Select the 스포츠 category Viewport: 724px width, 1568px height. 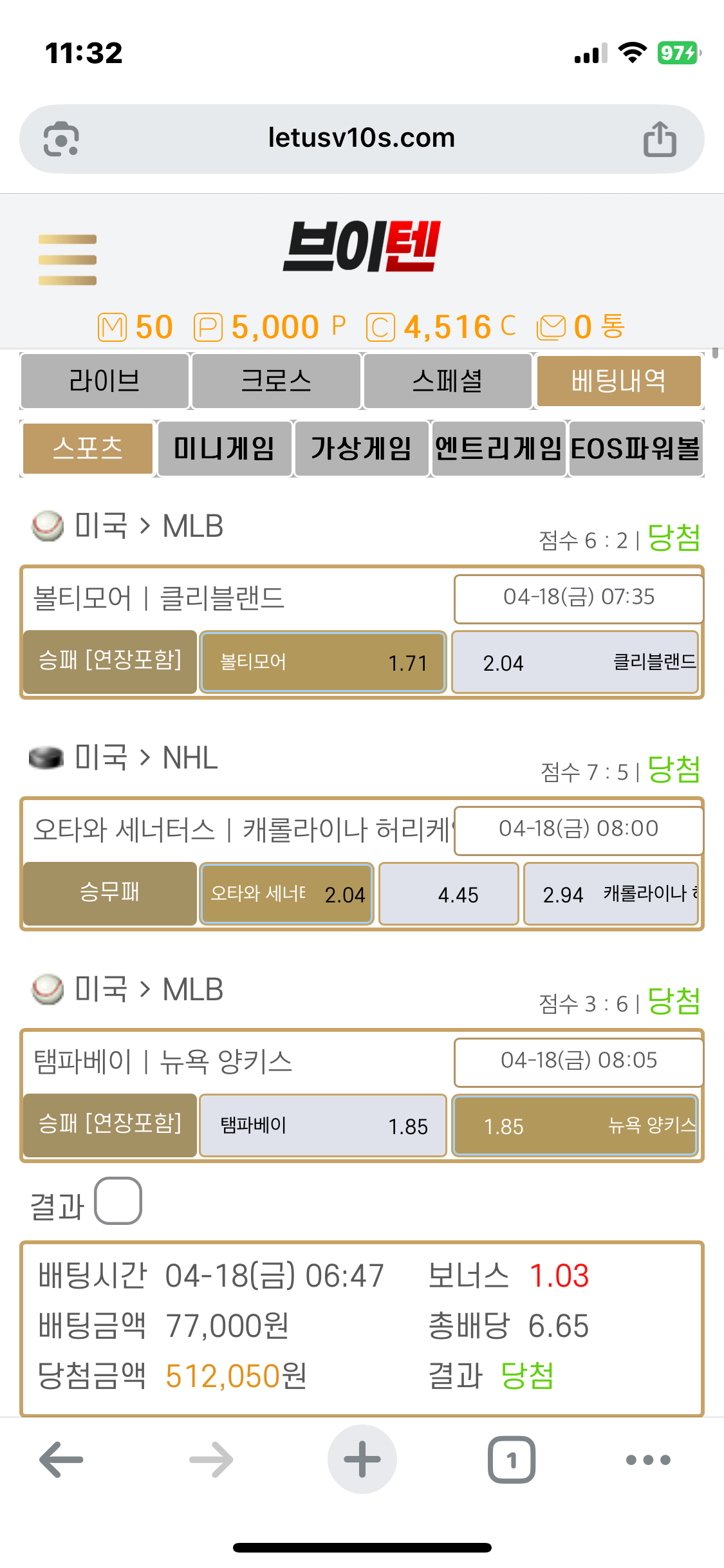(x=88, y=448)
